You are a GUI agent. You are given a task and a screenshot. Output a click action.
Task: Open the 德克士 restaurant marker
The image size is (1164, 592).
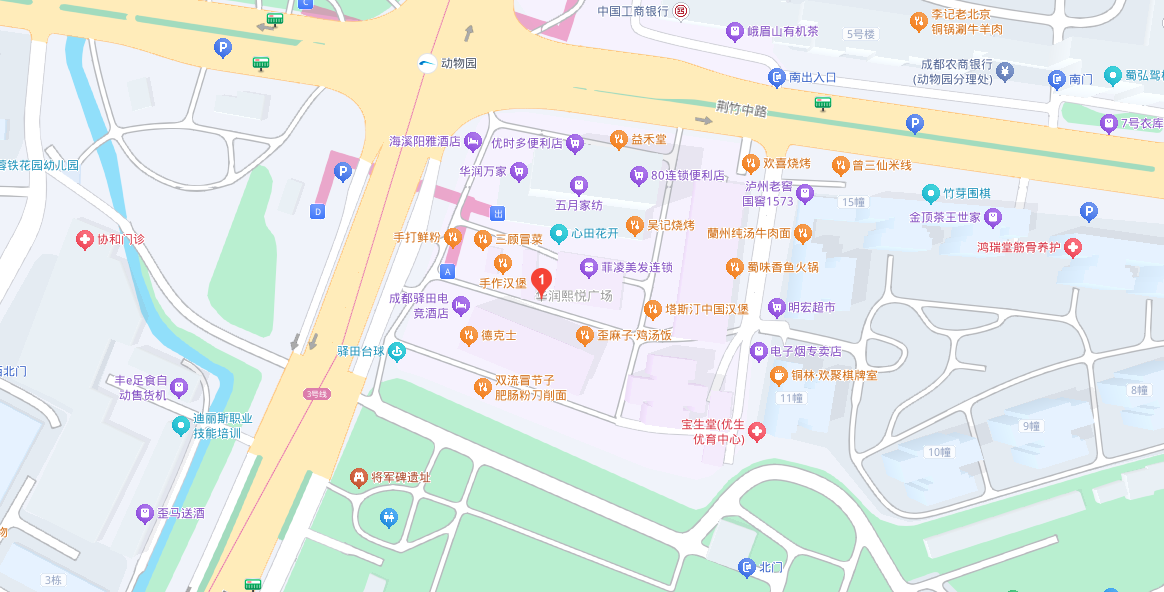467,335
